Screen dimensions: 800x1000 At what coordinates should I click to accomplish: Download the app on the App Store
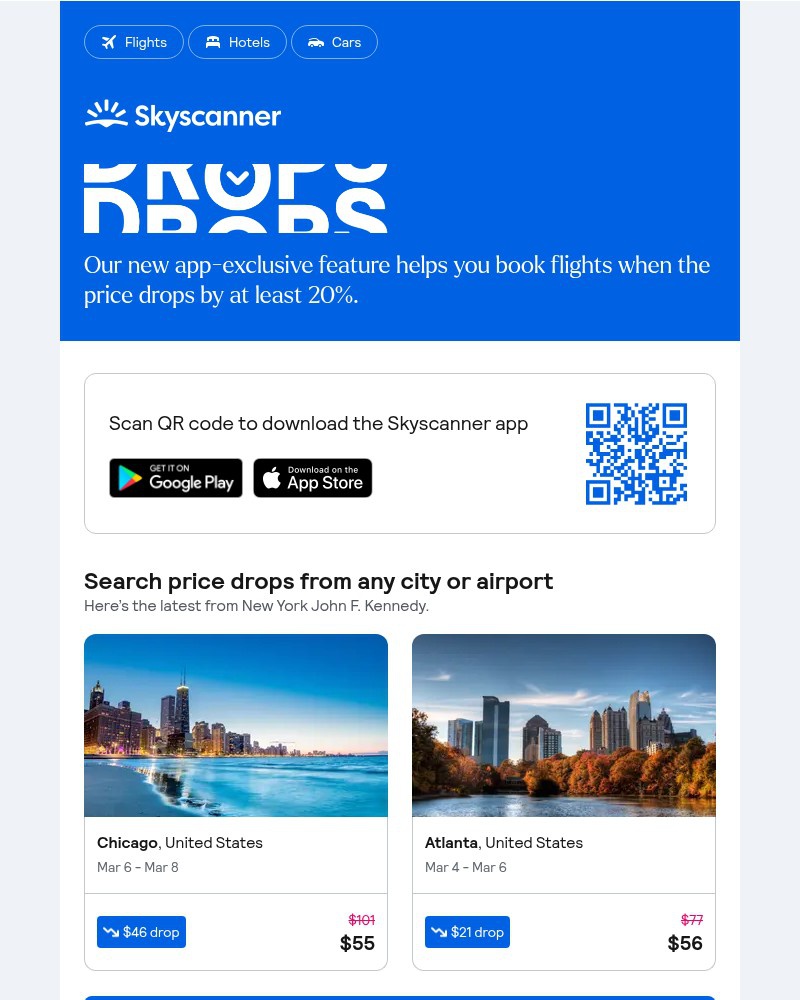click(x=313, y=478)
